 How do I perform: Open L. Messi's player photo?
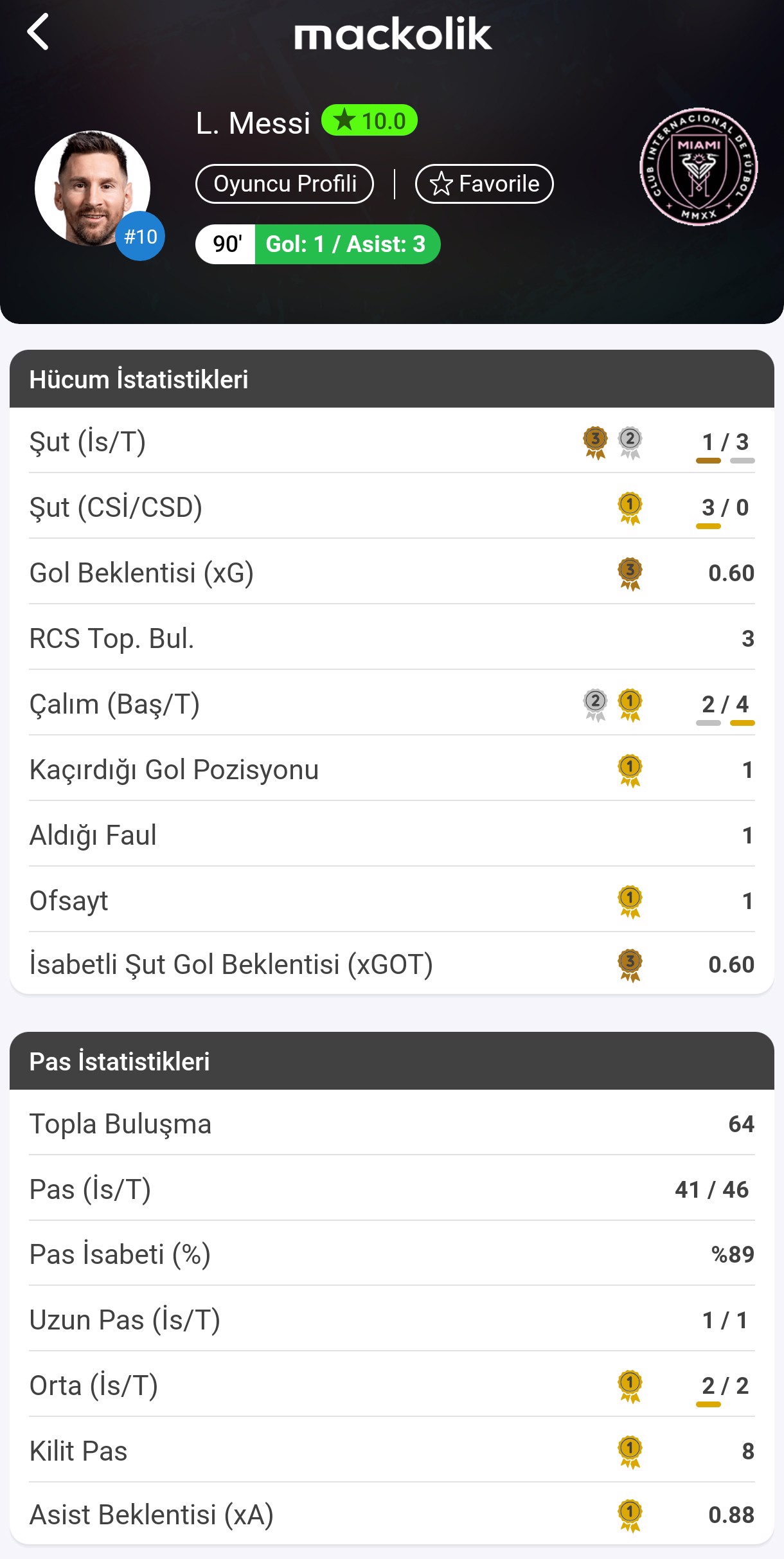pos(92,188)
